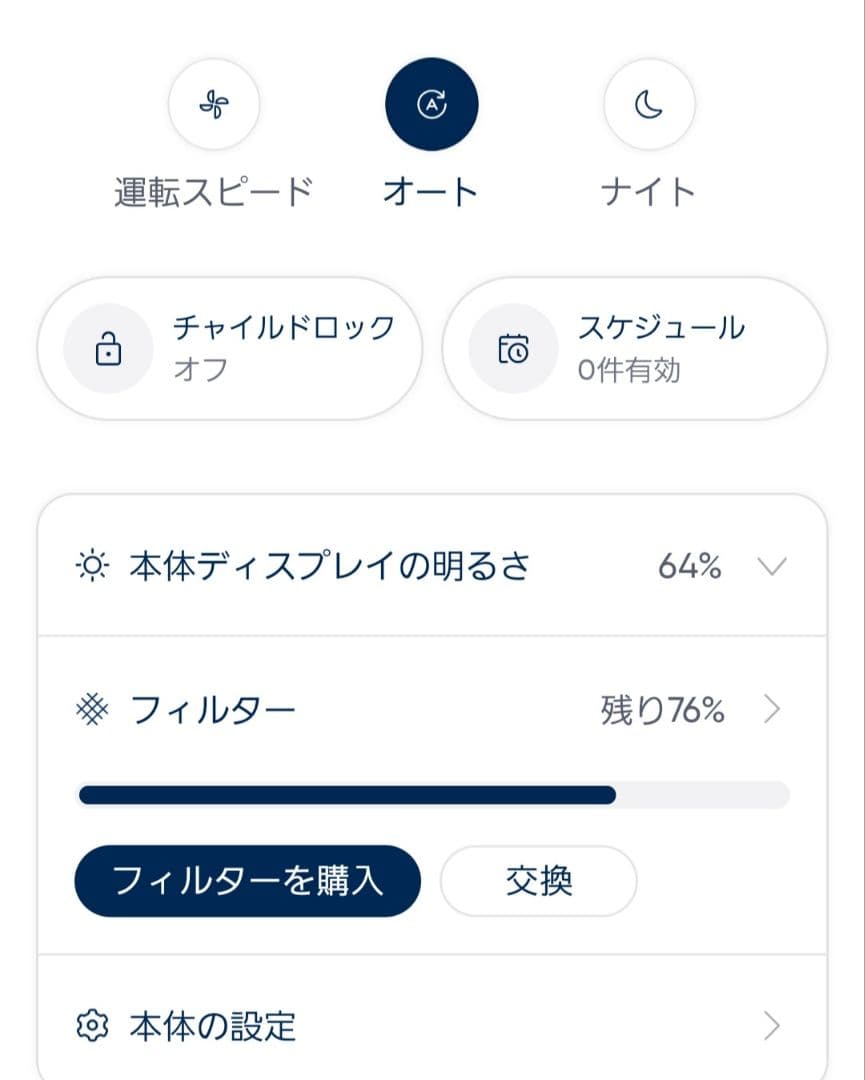Open the スケジュール screen showing 0件有効
The image size is (865, 1080).
point(634,348)
